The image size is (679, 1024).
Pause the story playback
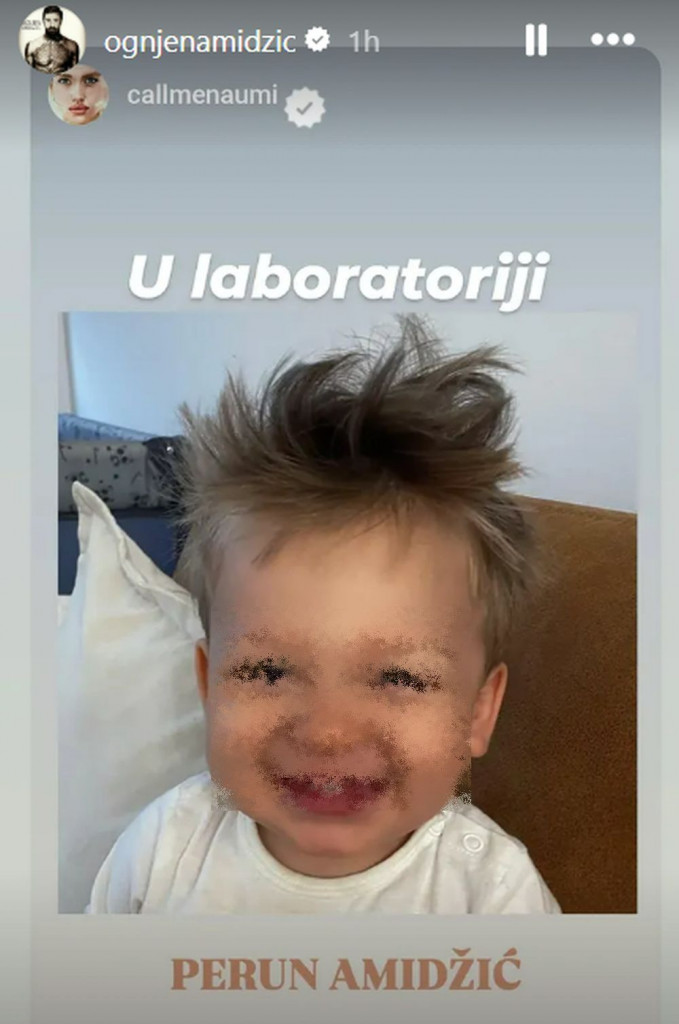(536, 40)
